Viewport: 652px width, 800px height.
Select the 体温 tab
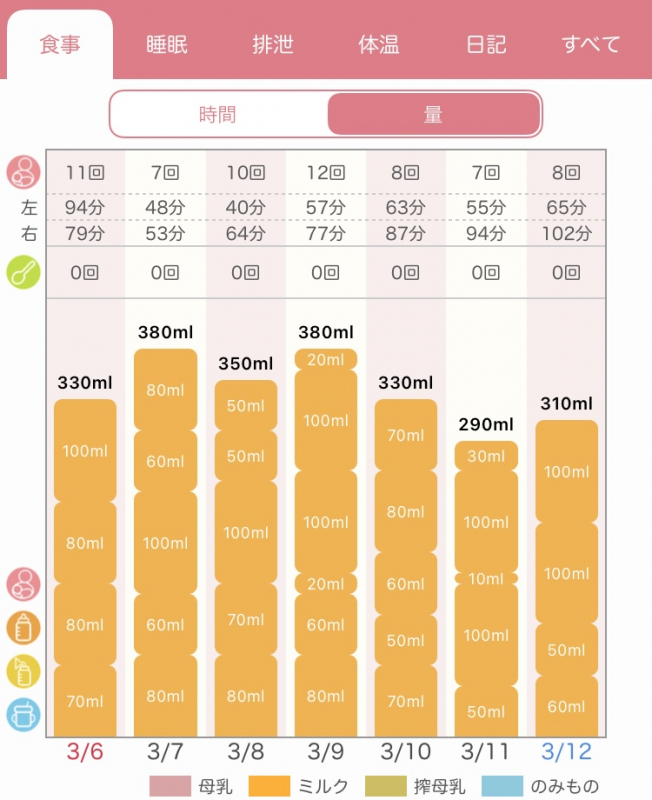tap(380, 45)
